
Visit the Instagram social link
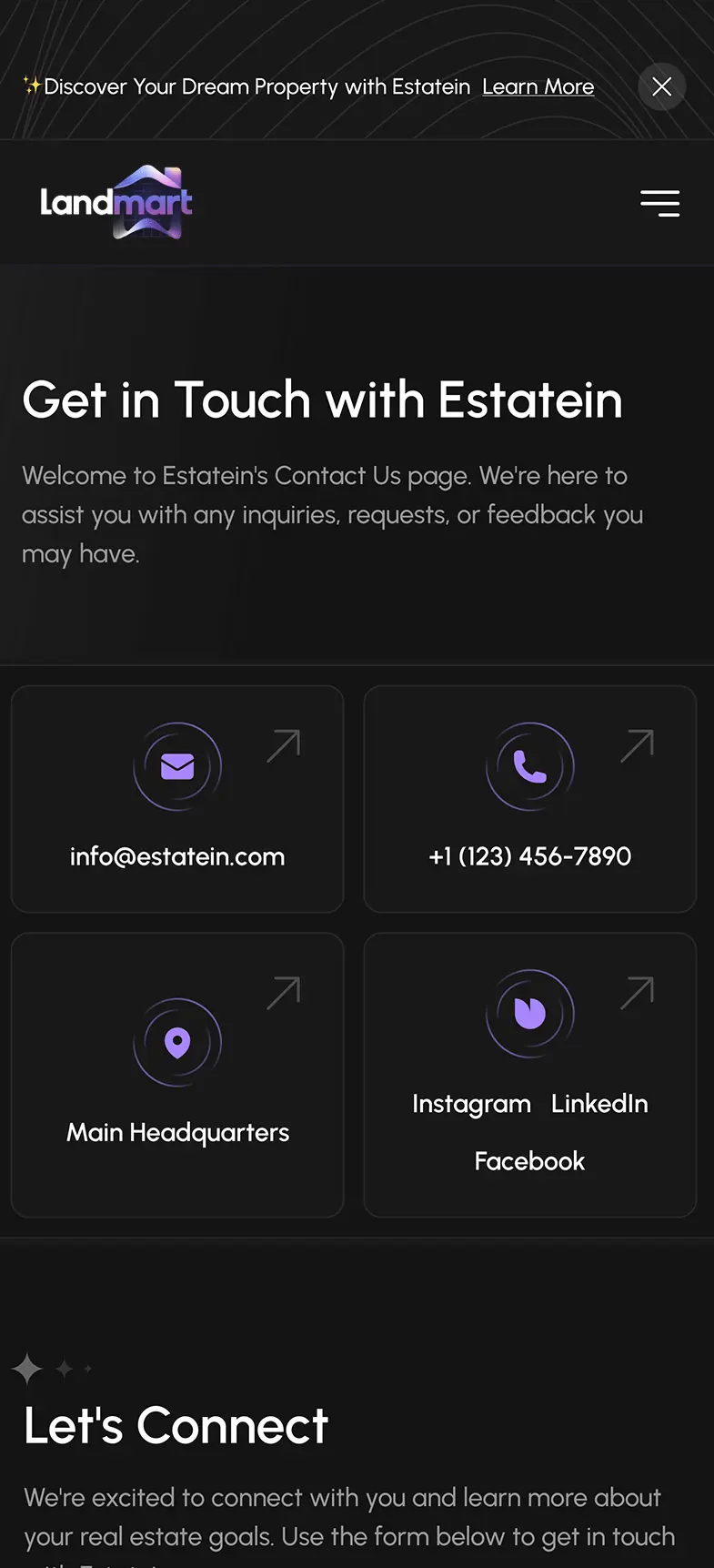pos(471,1104)
